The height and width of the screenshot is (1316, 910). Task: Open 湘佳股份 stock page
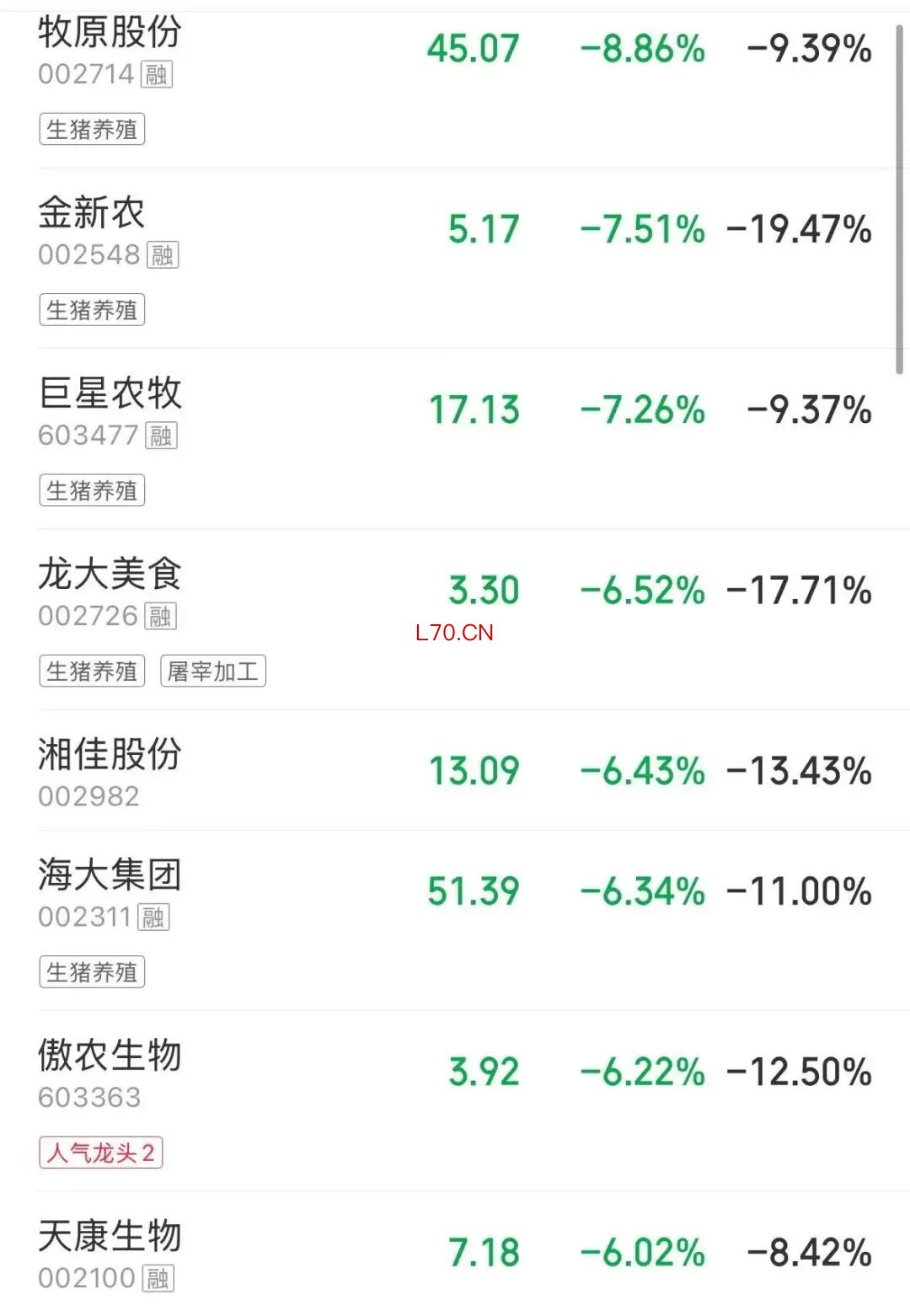[x=110, y=755]
